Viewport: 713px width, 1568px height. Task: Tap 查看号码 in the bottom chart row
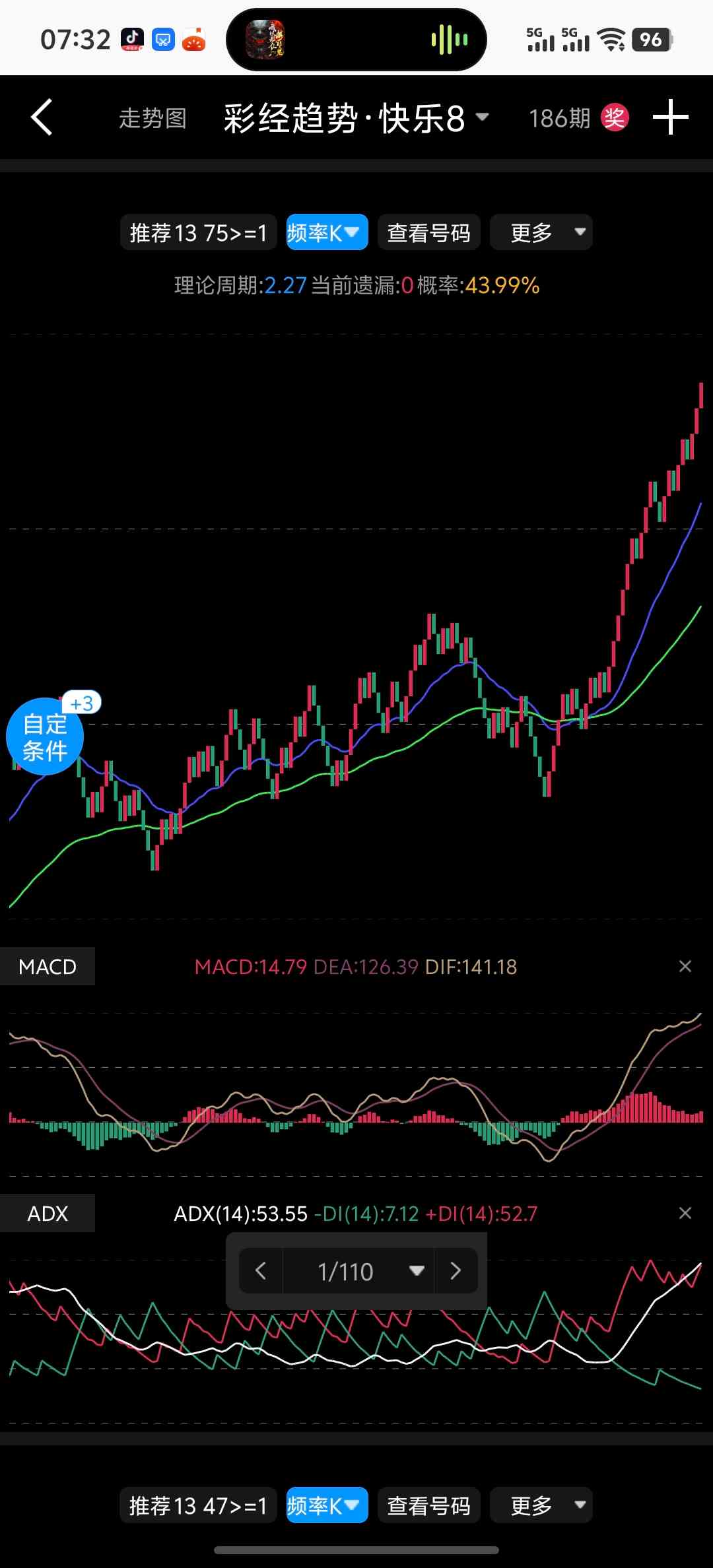pos(428,1506)
